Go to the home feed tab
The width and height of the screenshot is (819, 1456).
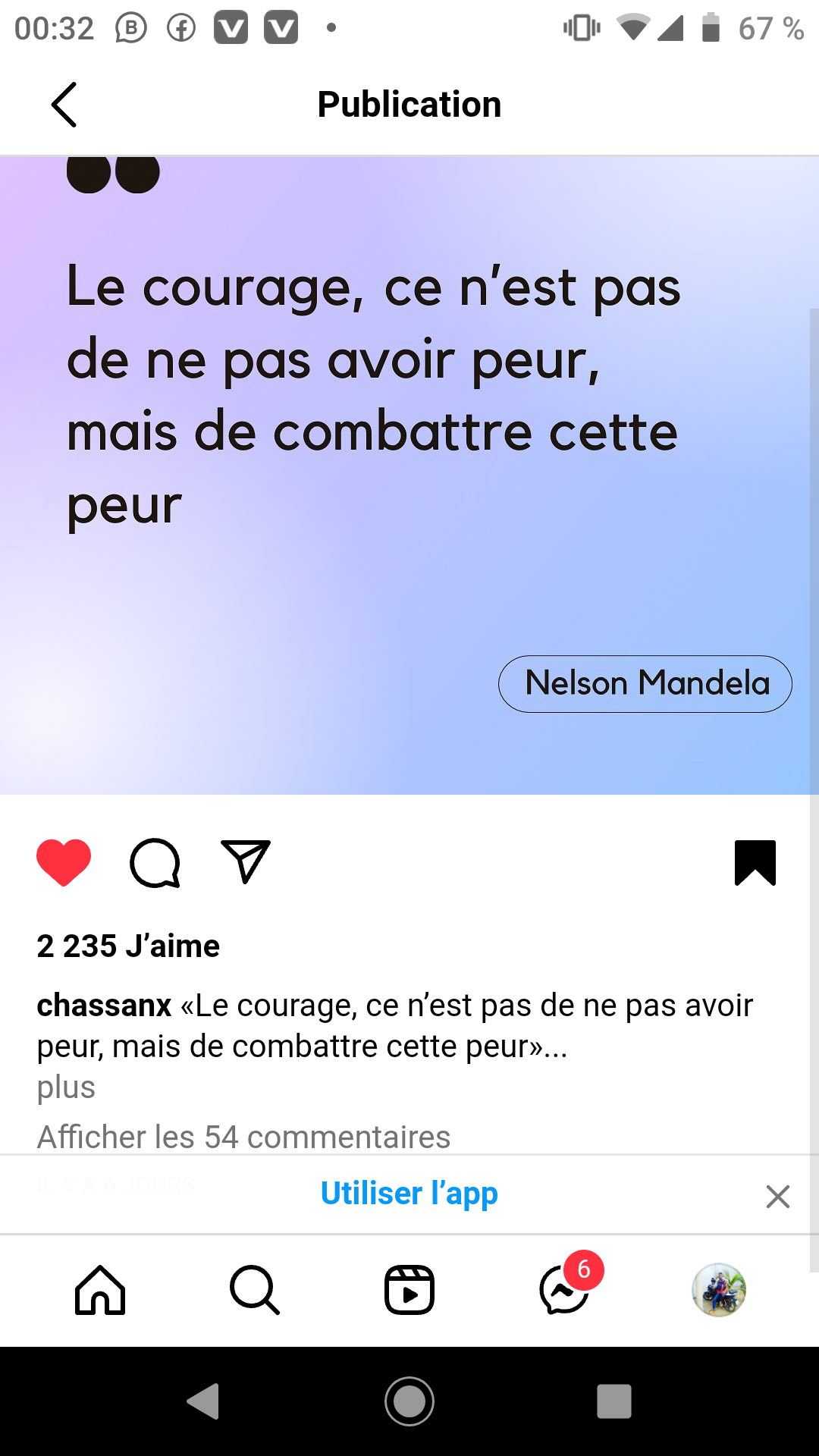tap(100, 1290)
